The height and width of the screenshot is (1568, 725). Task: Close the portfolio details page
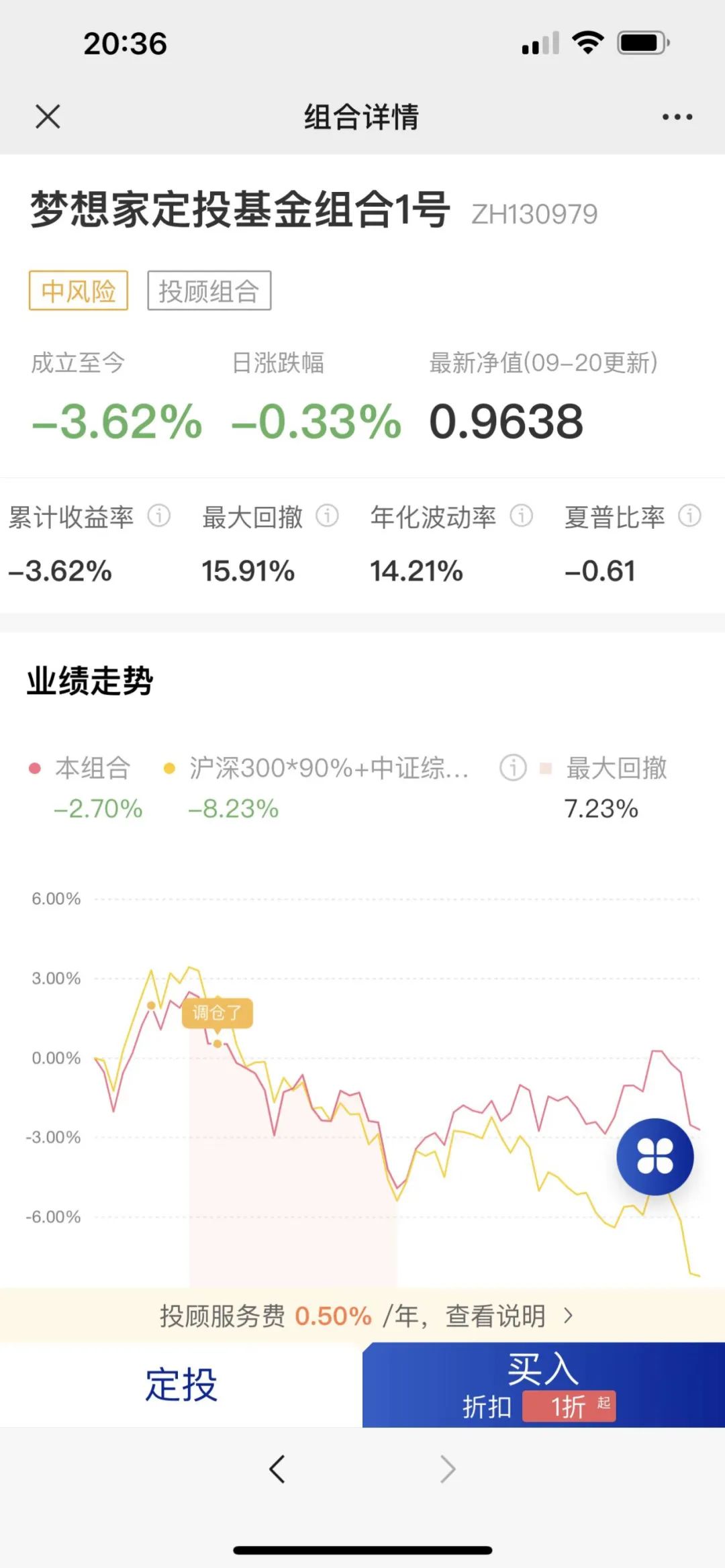click(48, 116)
